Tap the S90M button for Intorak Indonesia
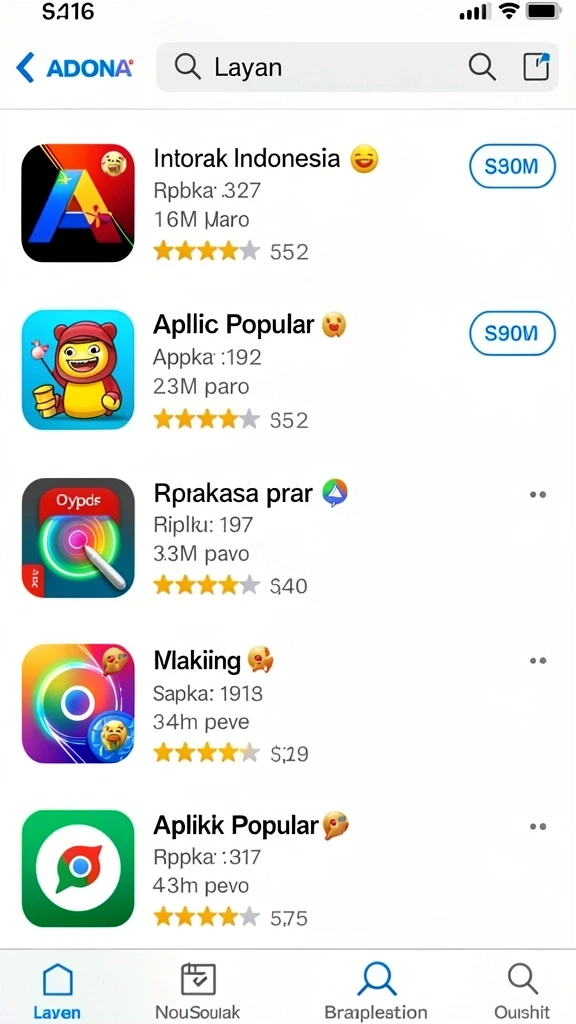The height and width of the screenshot is (1024, 576). (512, 167)
